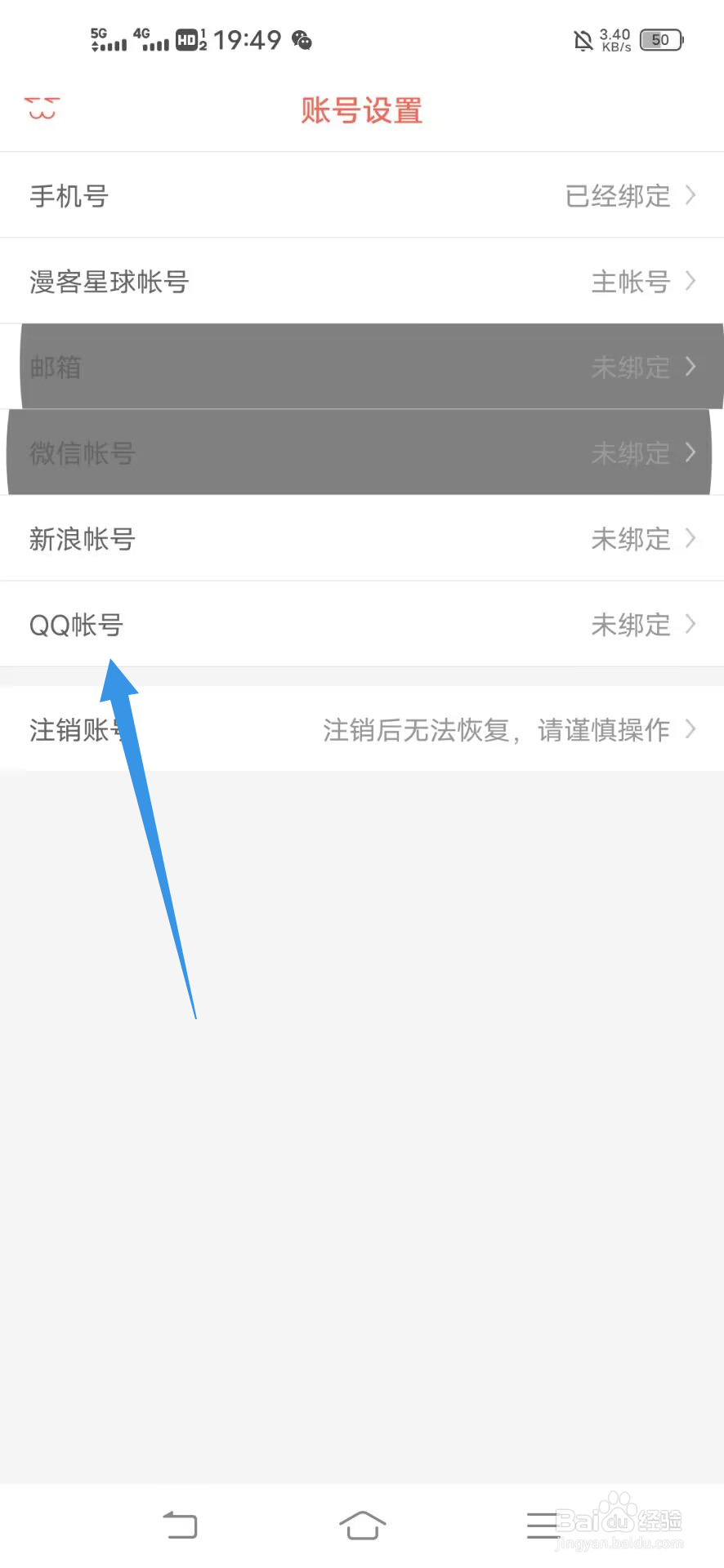724x1568 pixels.
Task: Click the 已经绑定 status next to 手机号
Action: click(619, 195)
